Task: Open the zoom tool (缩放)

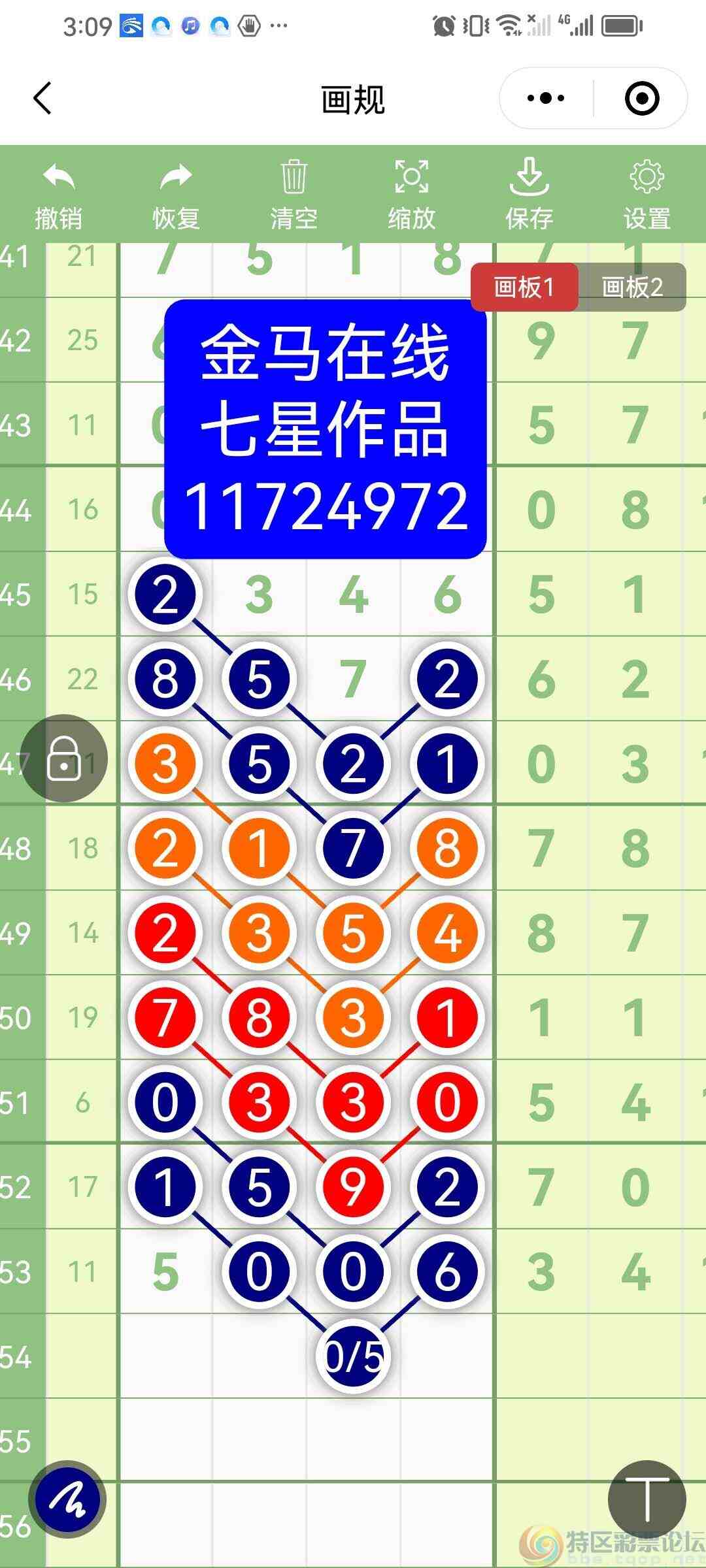Action: coord(411,195)
